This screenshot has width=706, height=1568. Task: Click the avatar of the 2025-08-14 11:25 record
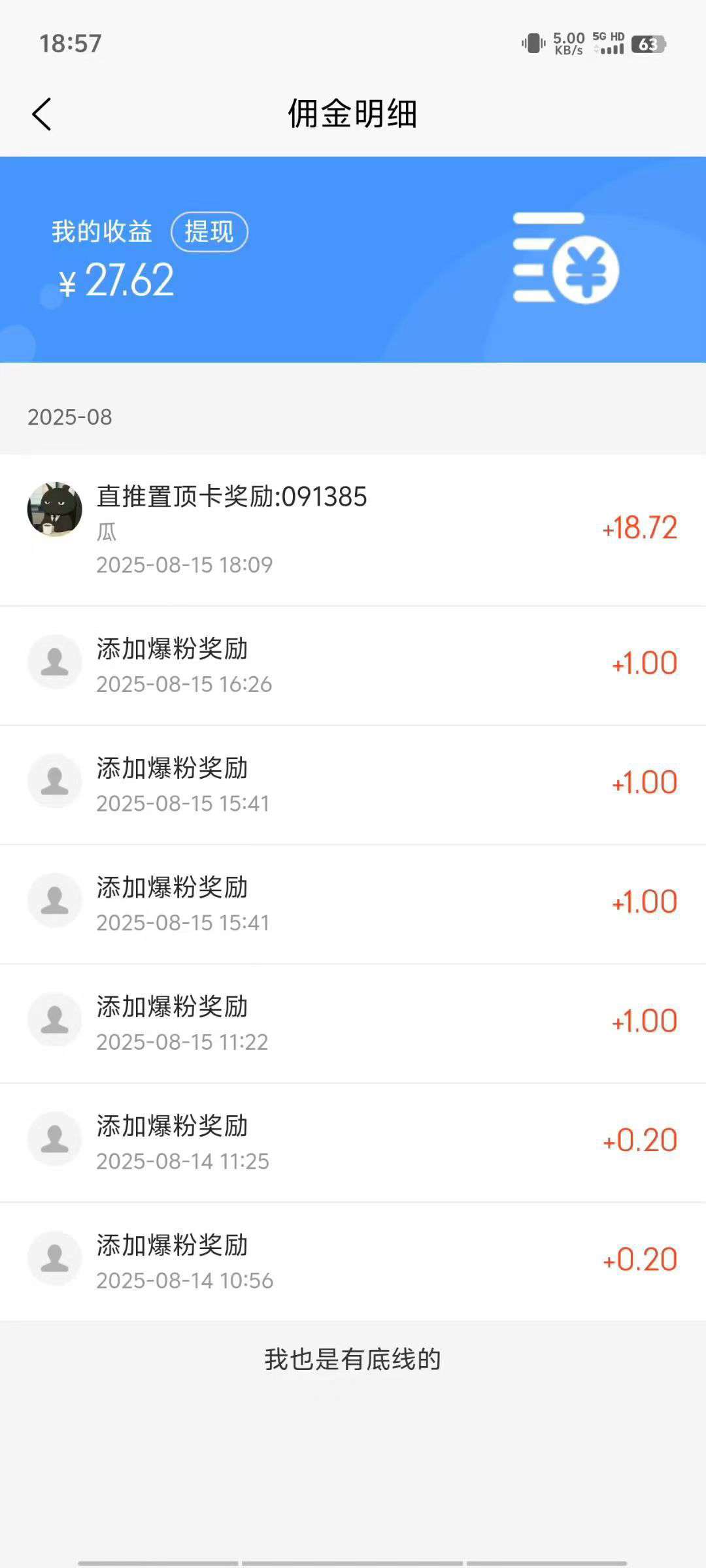click(x=54, y=1139)
